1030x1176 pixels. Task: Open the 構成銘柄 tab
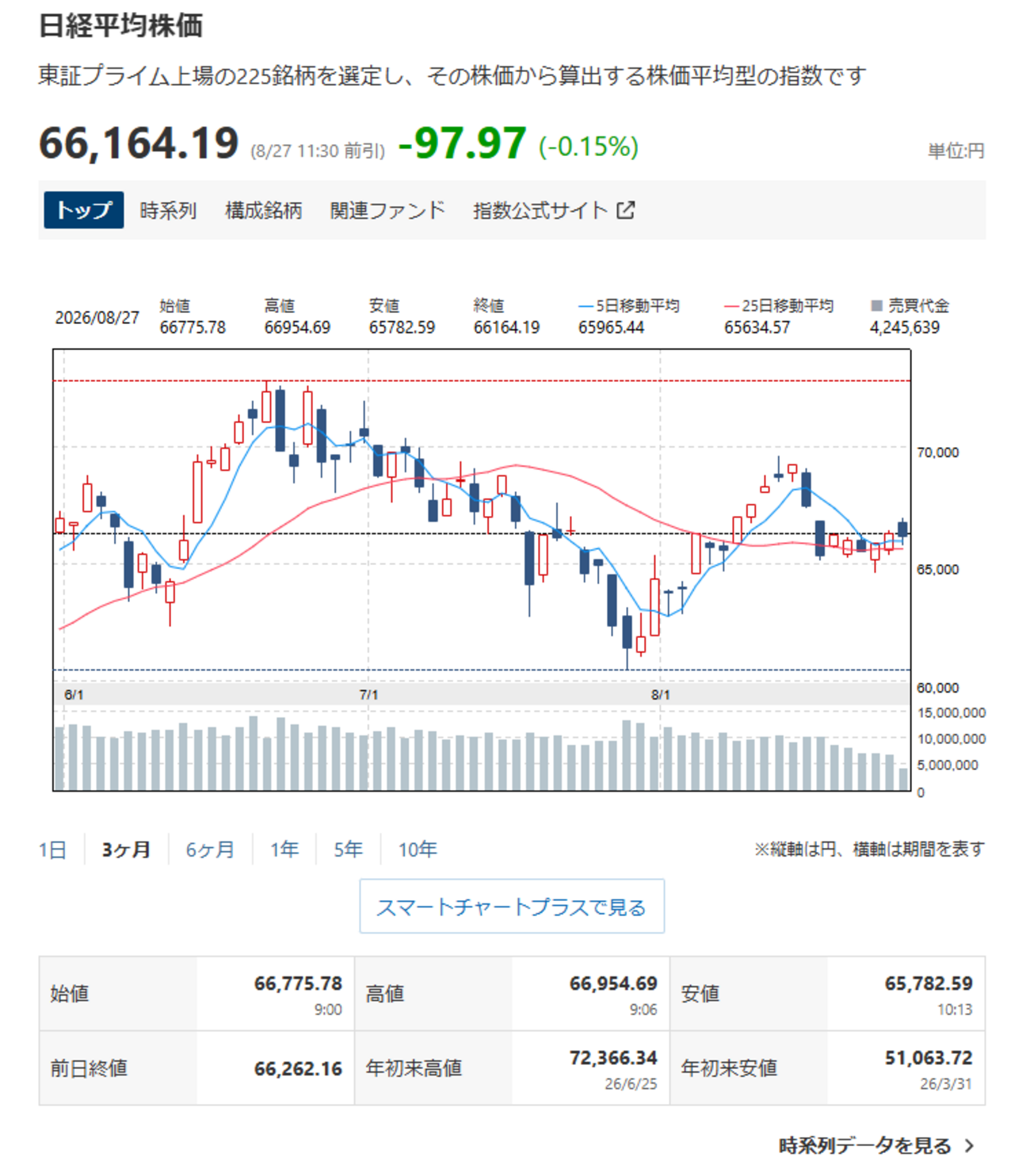coord(264,211)
